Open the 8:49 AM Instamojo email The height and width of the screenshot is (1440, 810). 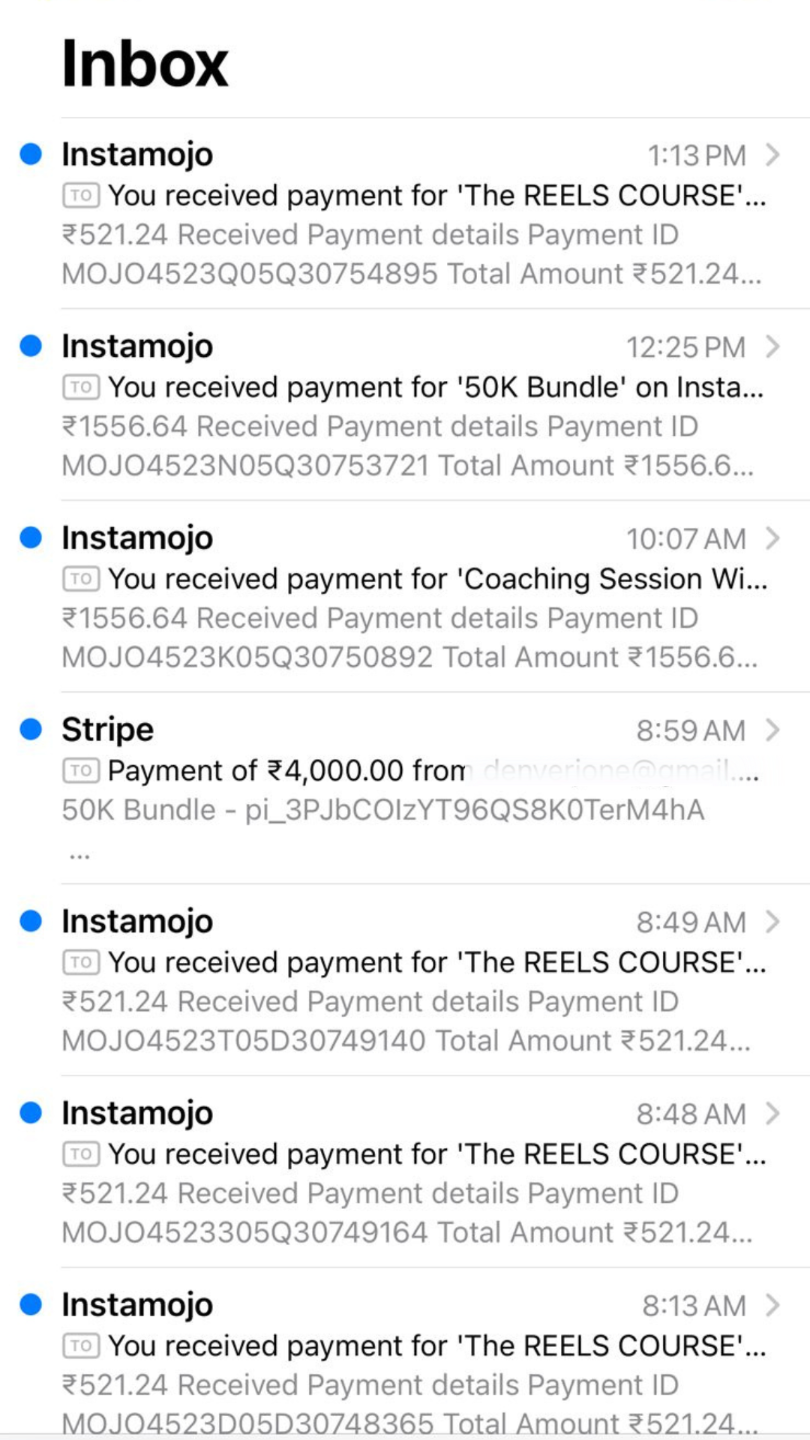410,981
